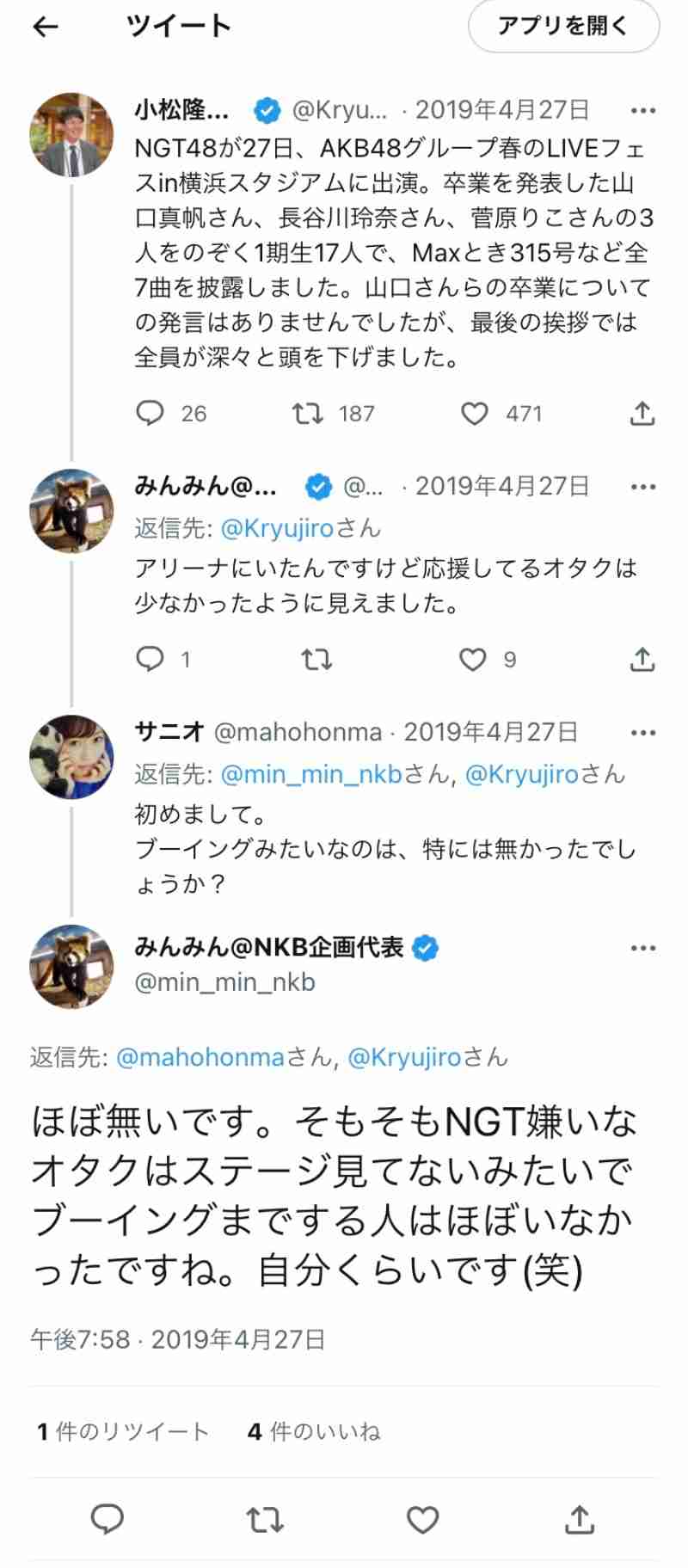Share サニオ's tweet via share icon
The height and width of the screenshot is (1568, 688).
point(641,660)
